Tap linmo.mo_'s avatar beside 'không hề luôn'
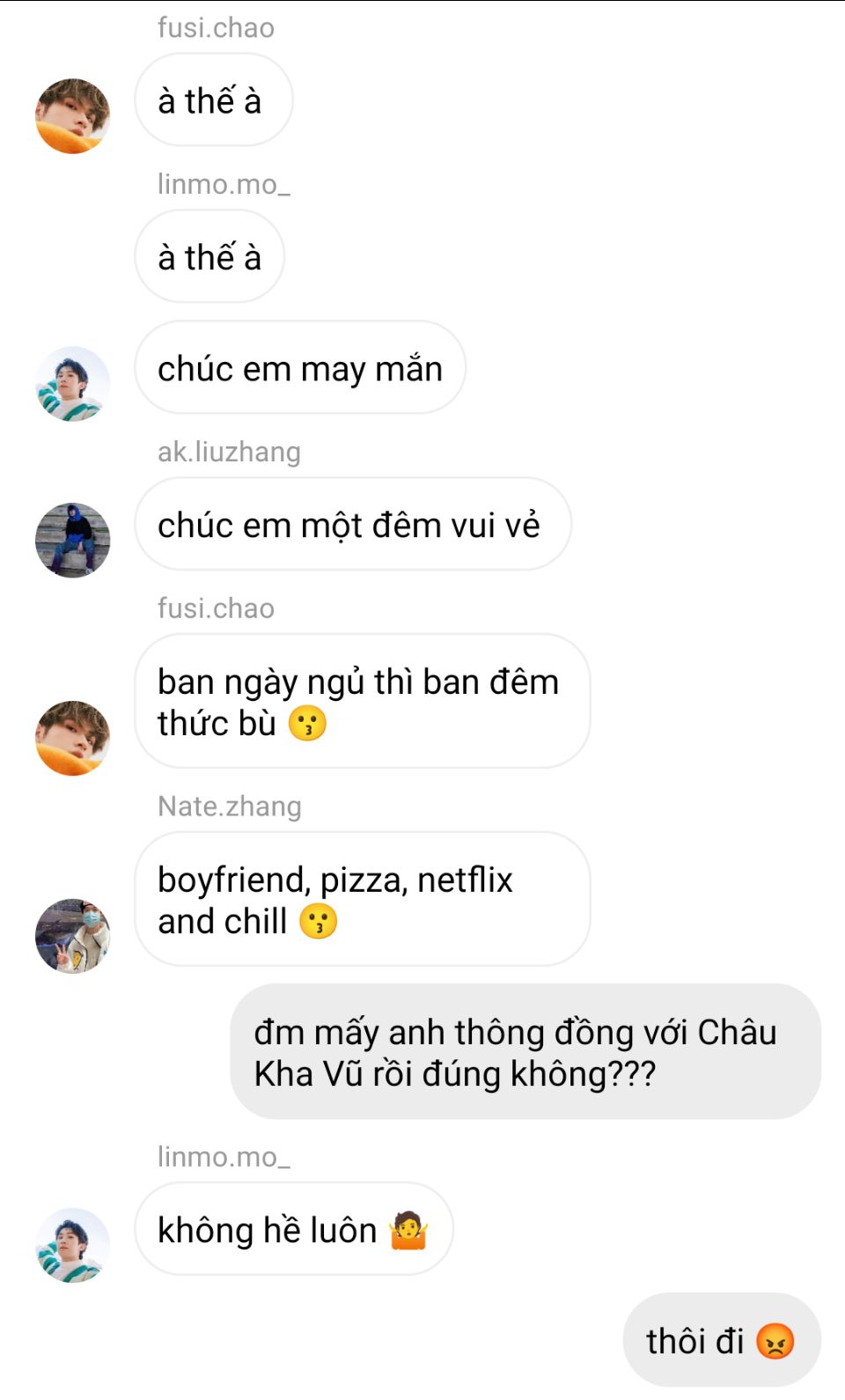 click(x=72, y=1245)
